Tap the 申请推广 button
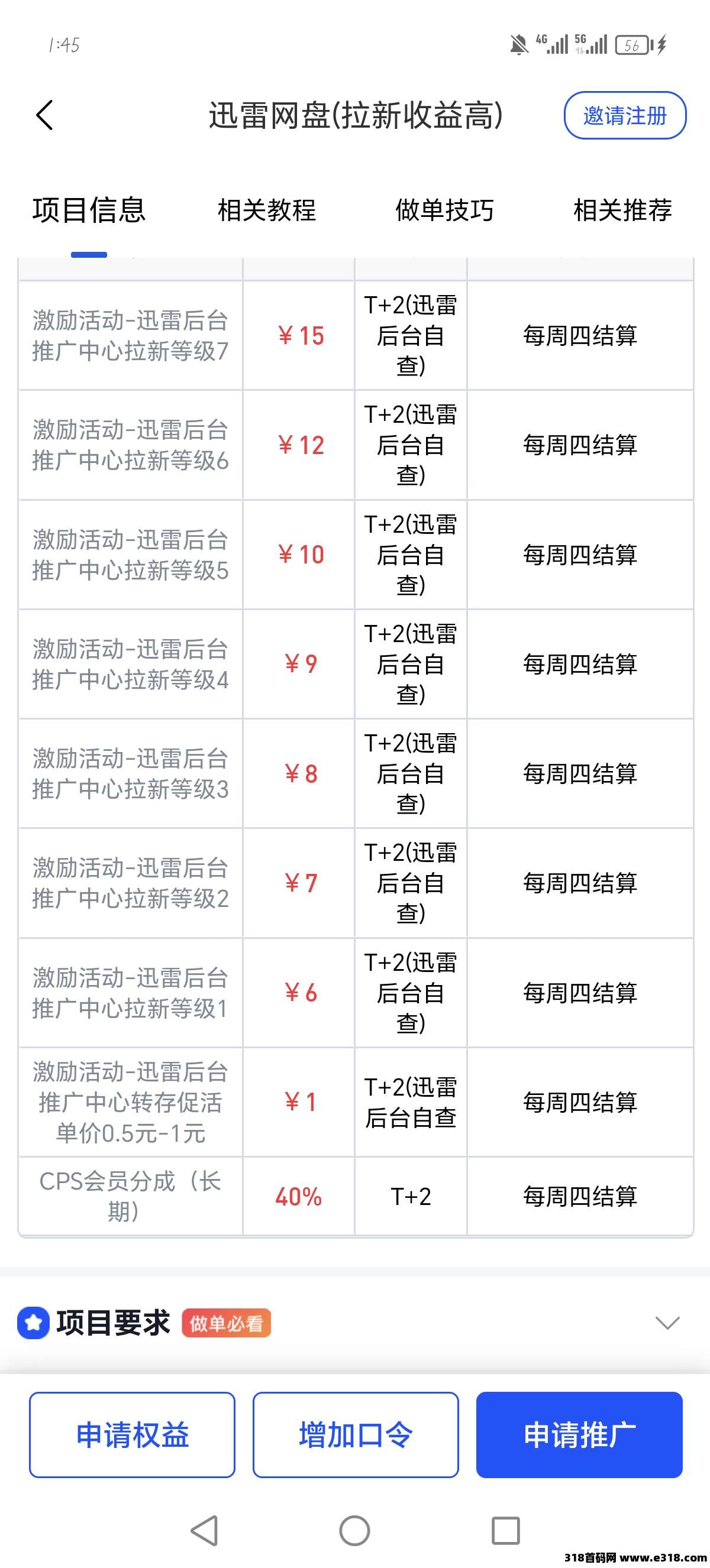Image resolution: width=710 pixels, height=1568 pixels. [x=579, y=1435]
